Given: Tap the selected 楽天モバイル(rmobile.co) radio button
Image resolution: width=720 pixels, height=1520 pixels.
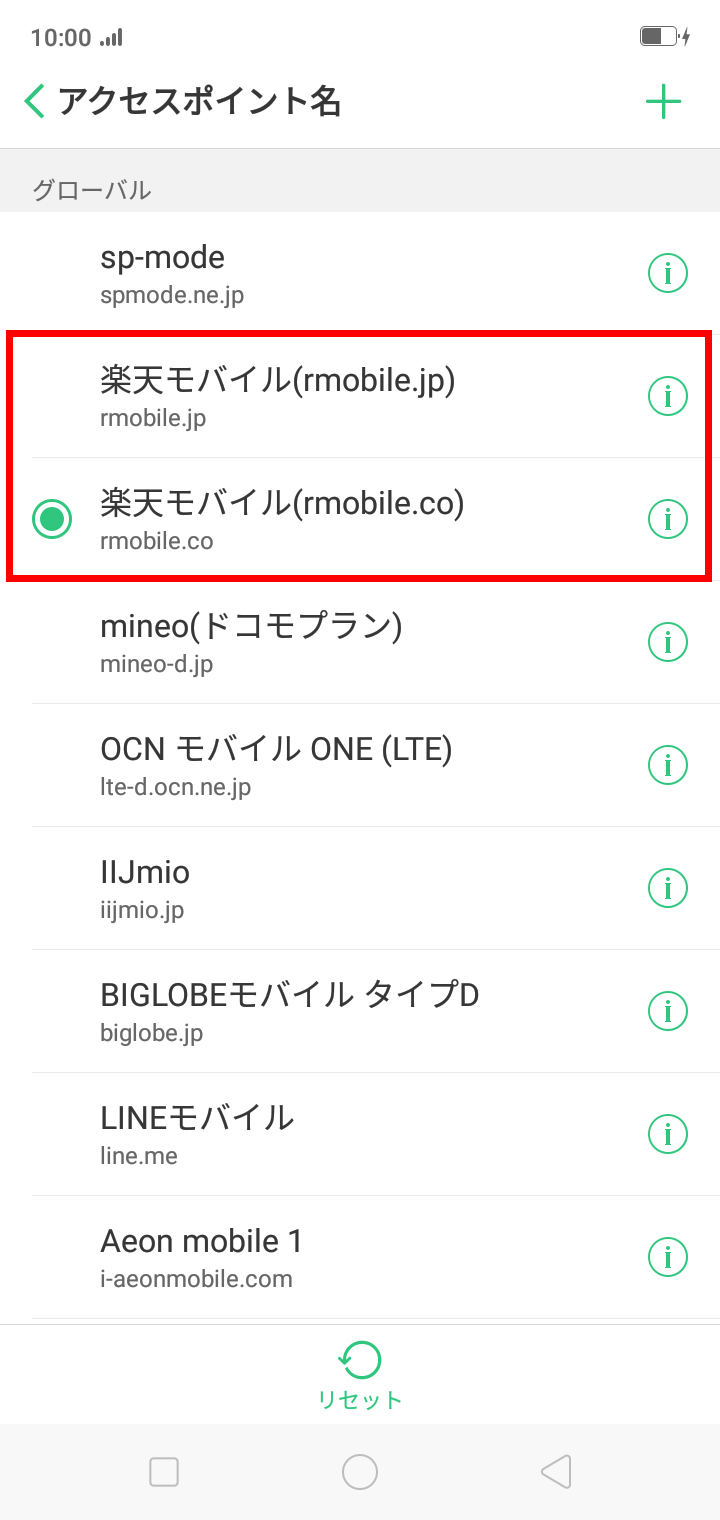Looking at the screenshot, I should coord(52,519).
